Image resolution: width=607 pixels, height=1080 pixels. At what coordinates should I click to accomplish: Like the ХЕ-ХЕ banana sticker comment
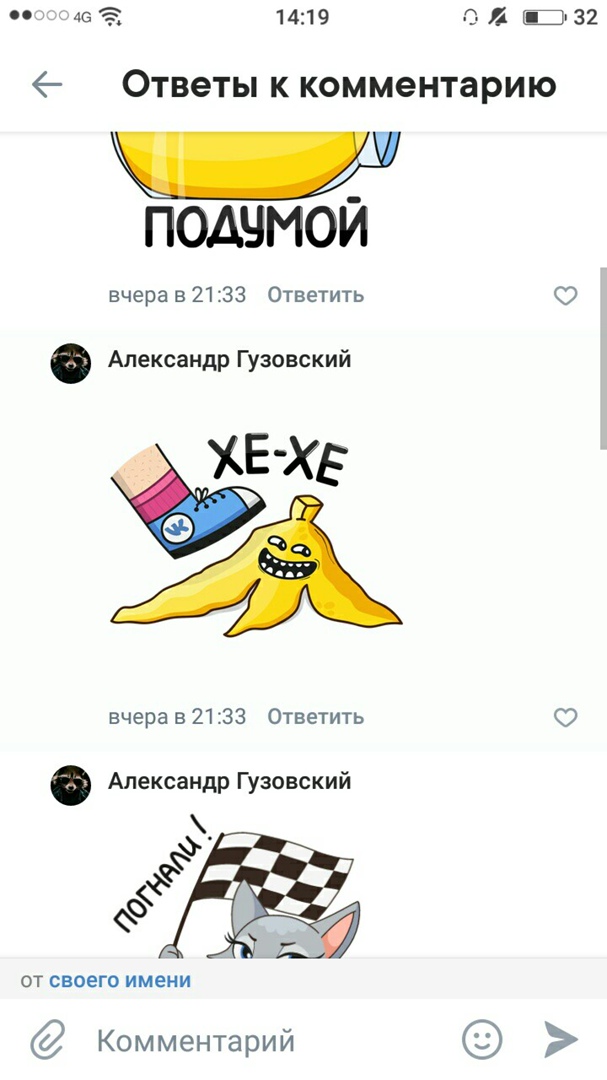point(565,717)
